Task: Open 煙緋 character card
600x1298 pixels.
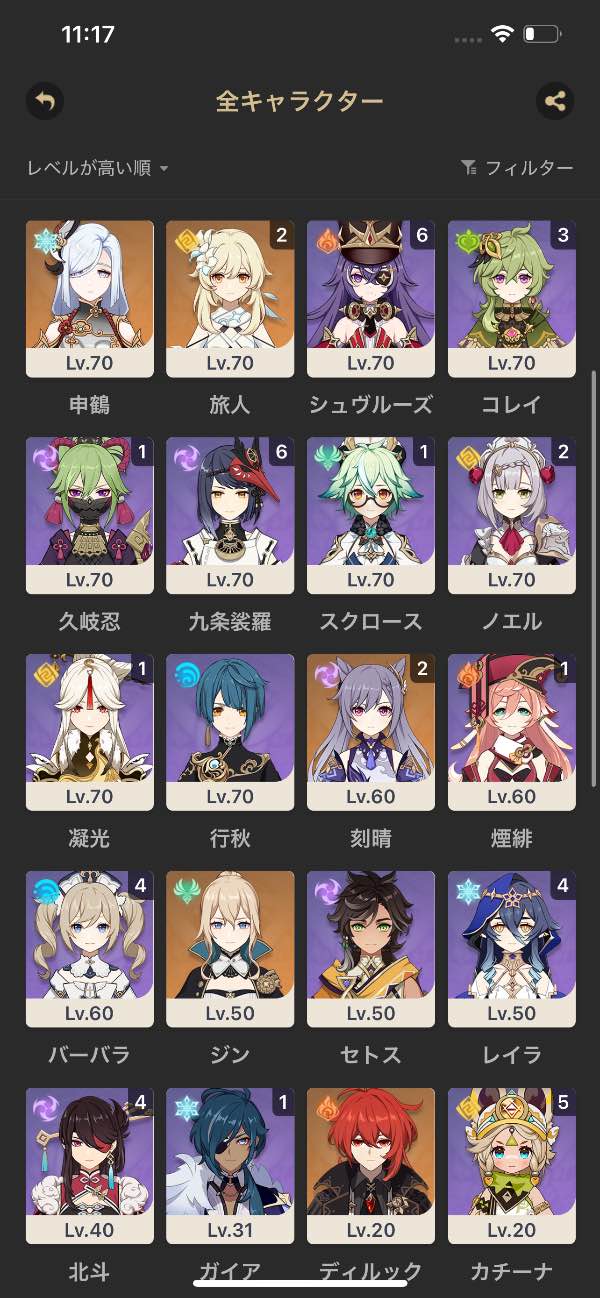Action: click(512, 733)
